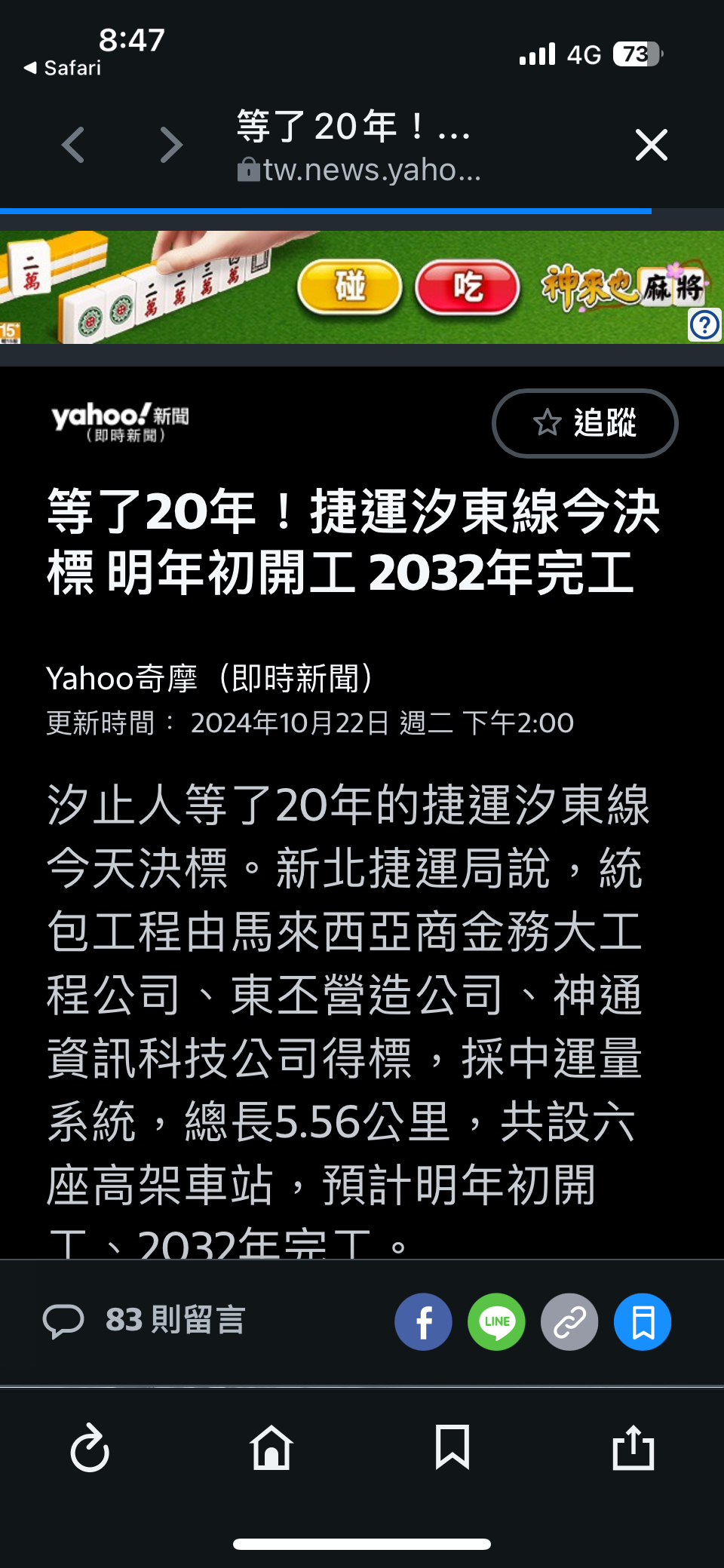Tap the ad info question-mark icon
This screenshot has height=1568, width=724.
[704, 325]
